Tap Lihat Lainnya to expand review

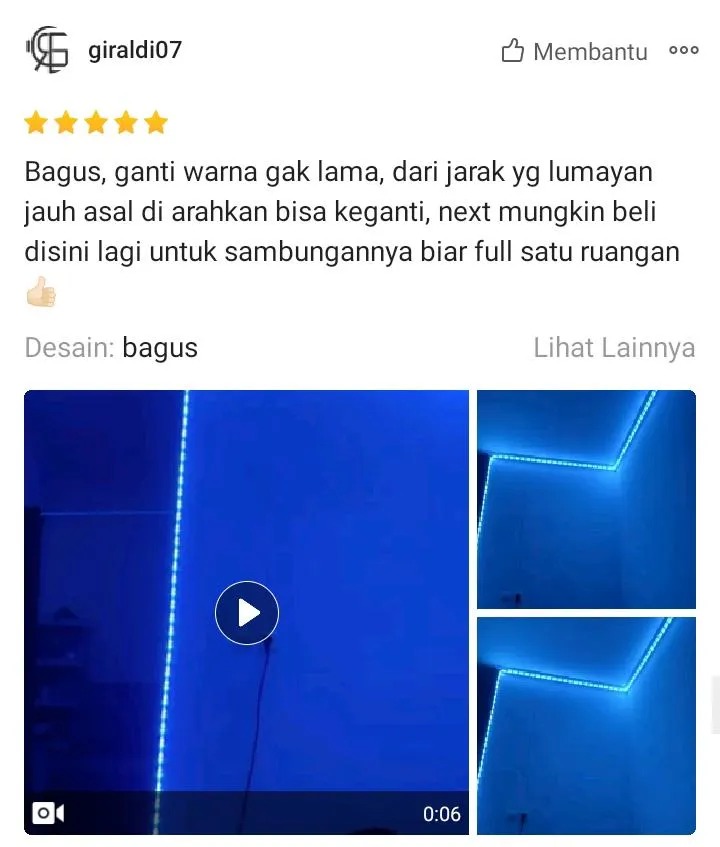tap(614, 348)
